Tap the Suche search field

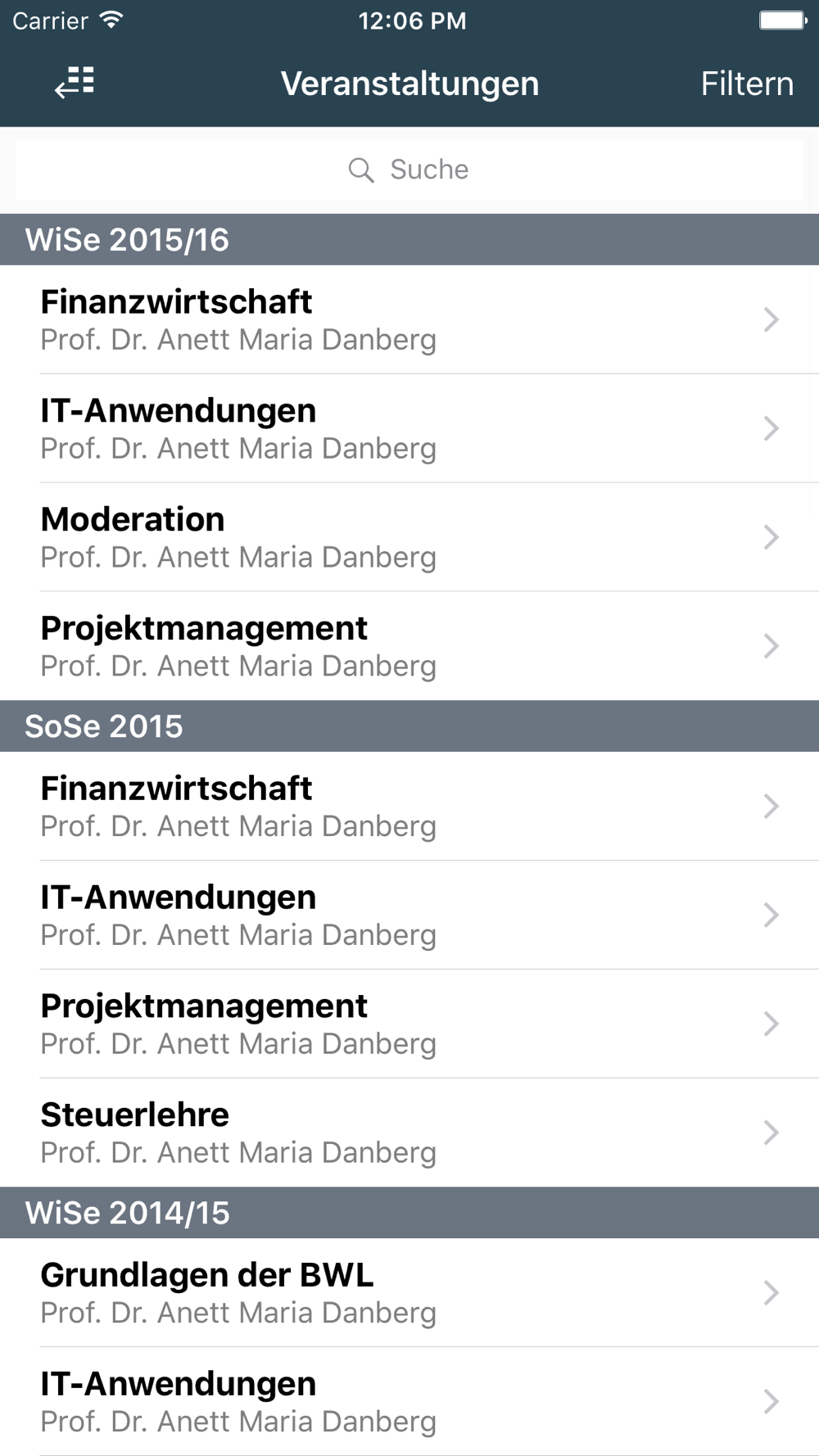coord(409,170)
